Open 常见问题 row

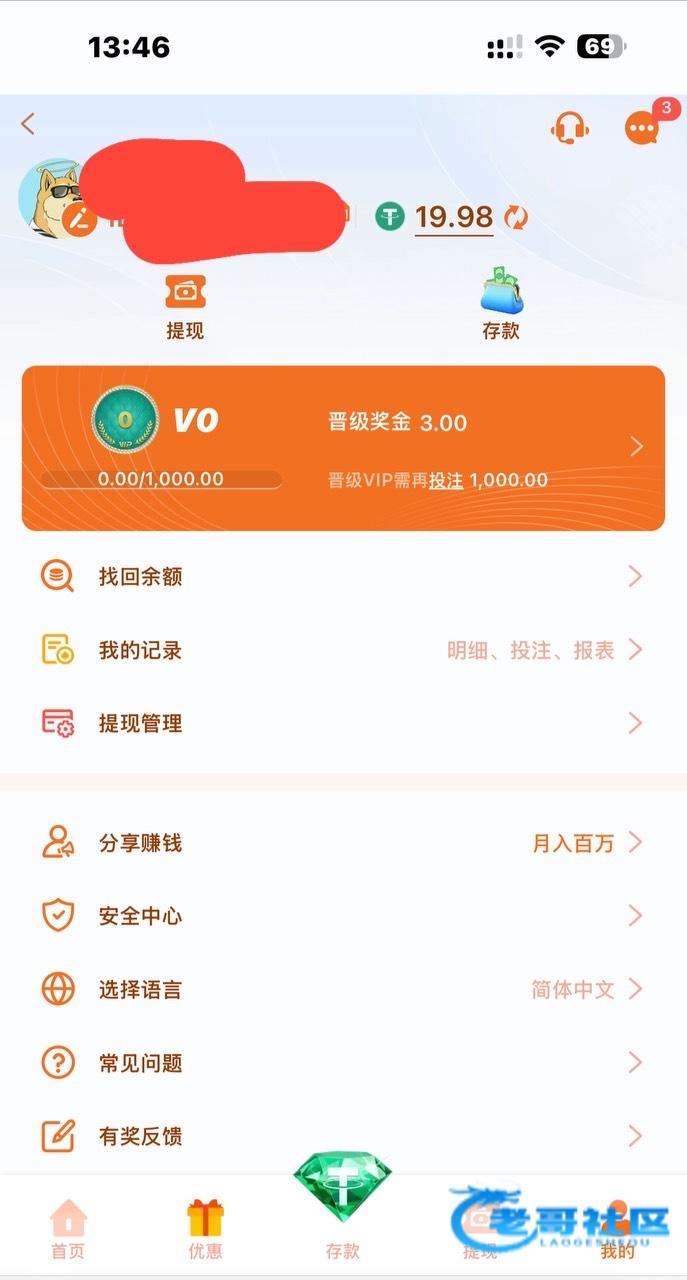click(343, 1063)
